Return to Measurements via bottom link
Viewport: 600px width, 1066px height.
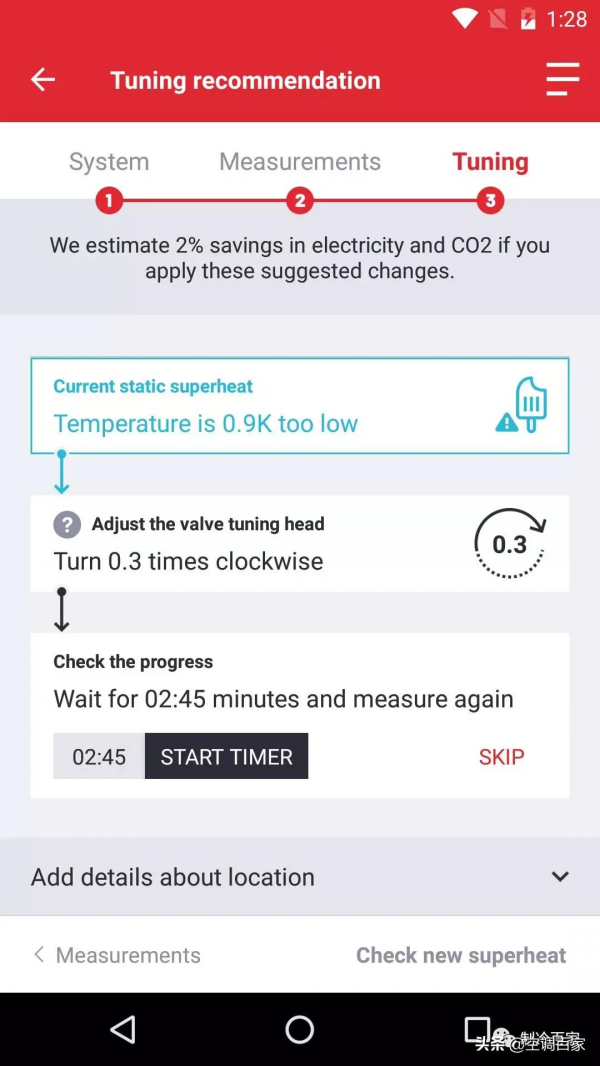[117, 955]
